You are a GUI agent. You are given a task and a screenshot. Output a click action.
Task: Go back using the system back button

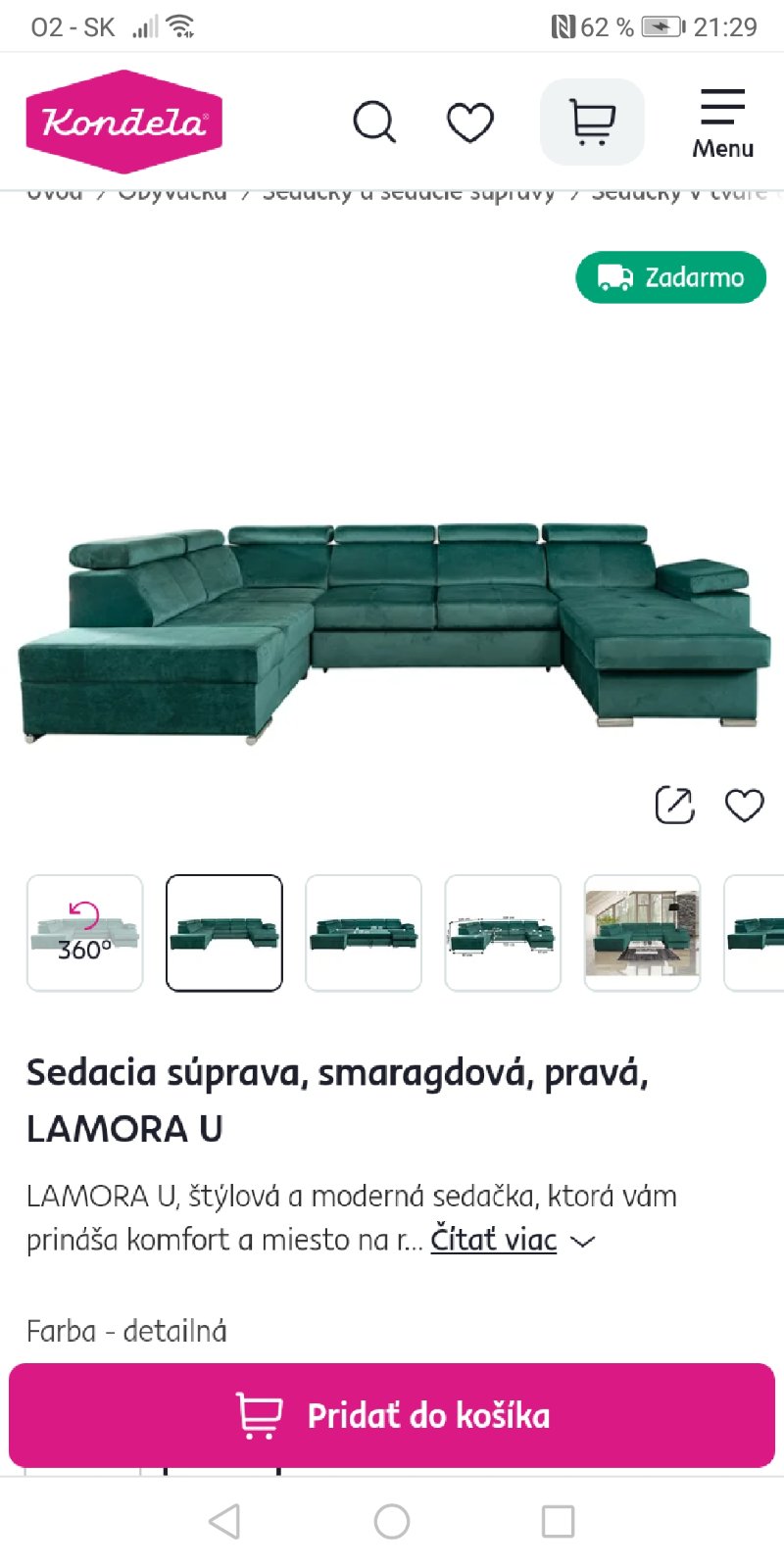225,1522
